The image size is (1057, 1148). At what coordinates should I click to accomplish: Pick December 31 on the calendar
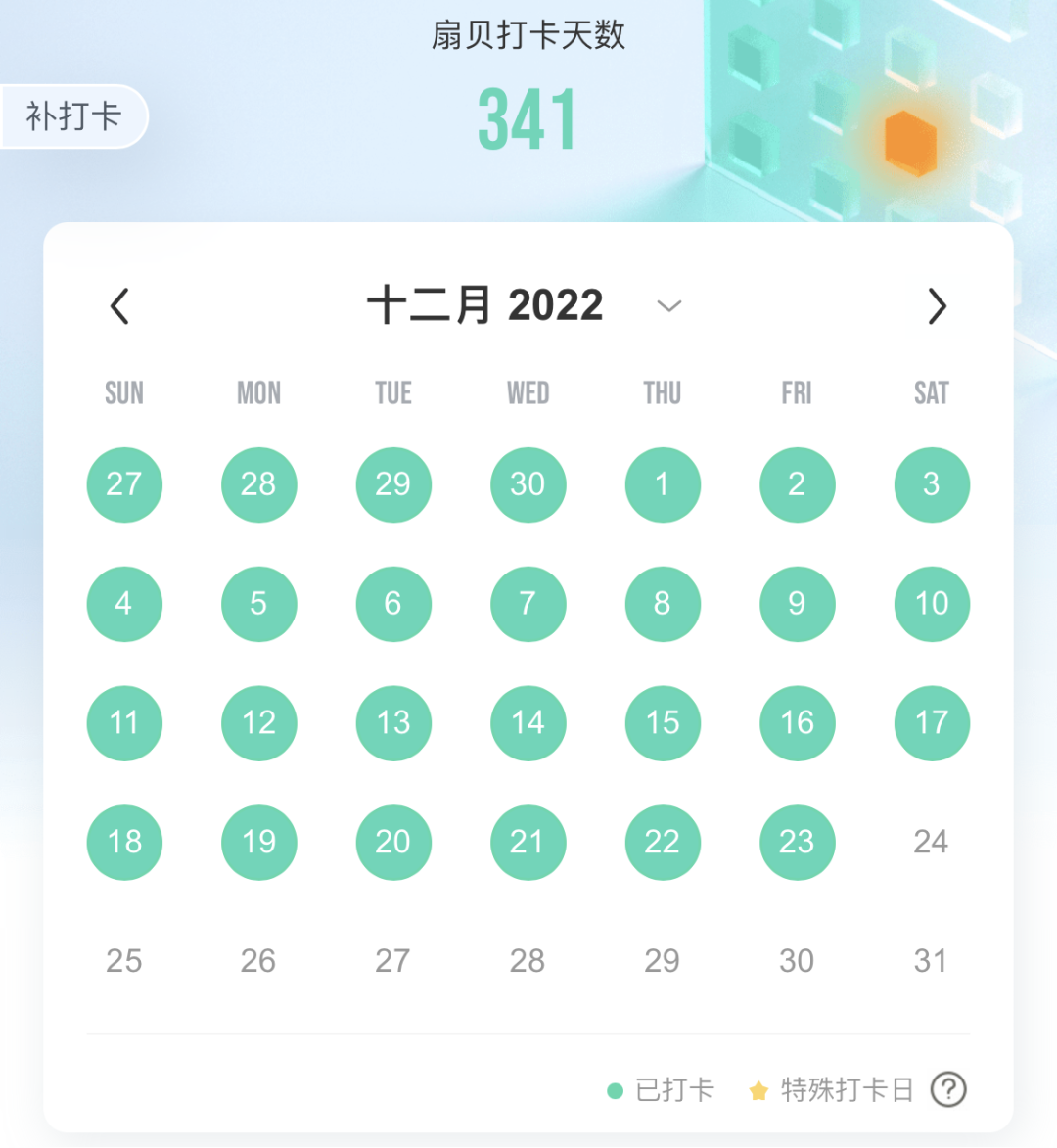tap(931, 961)
